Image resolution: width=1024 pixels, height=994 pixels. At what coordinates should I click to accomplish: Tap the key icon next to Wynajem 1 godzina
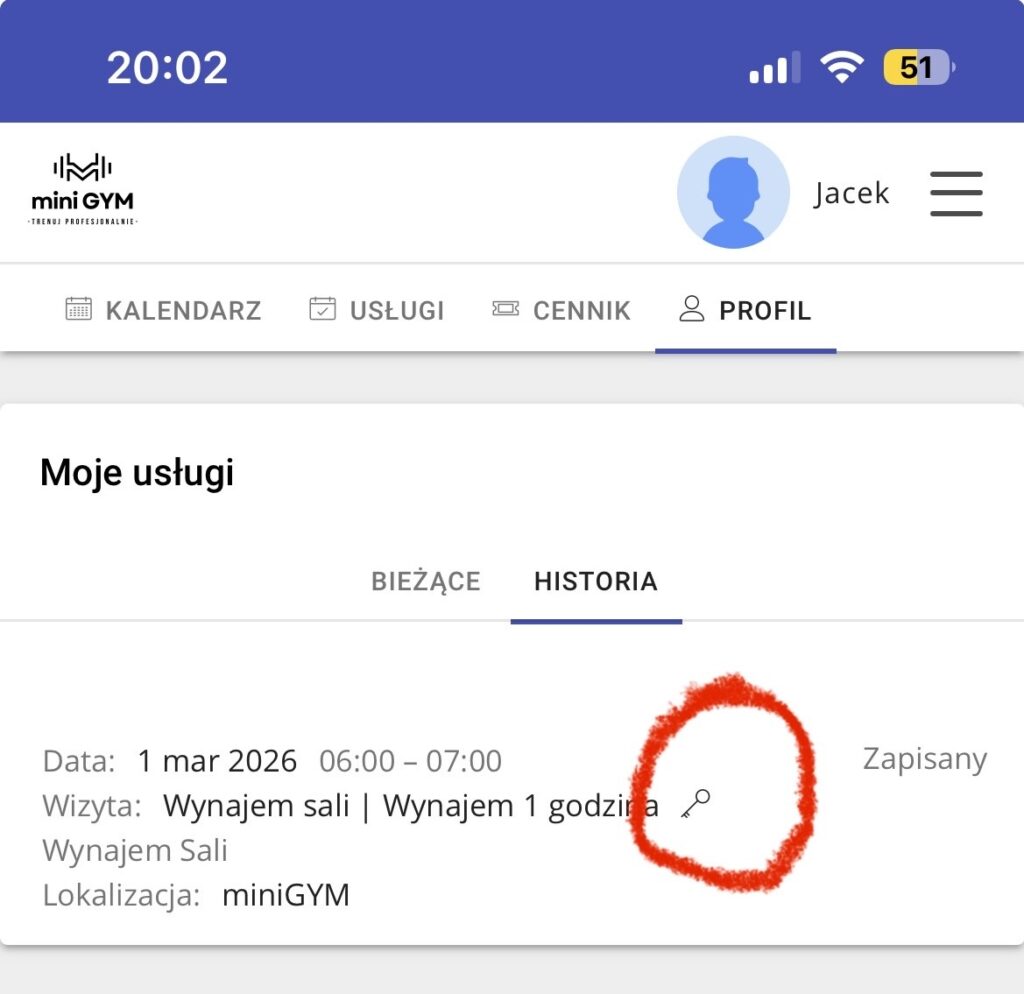695,804
